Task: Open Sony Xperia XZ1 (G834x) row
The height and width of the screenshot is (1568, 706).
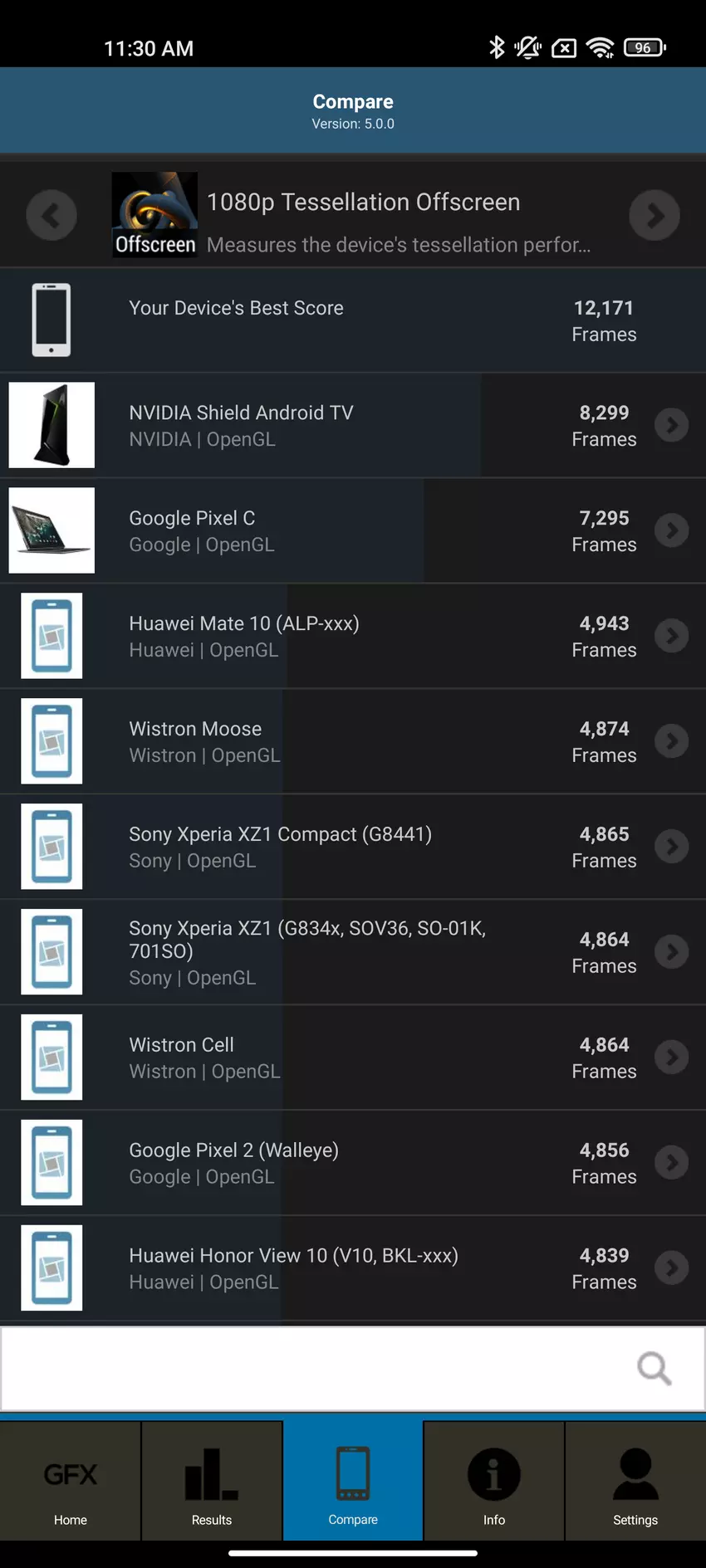Action: pos(353,952)
